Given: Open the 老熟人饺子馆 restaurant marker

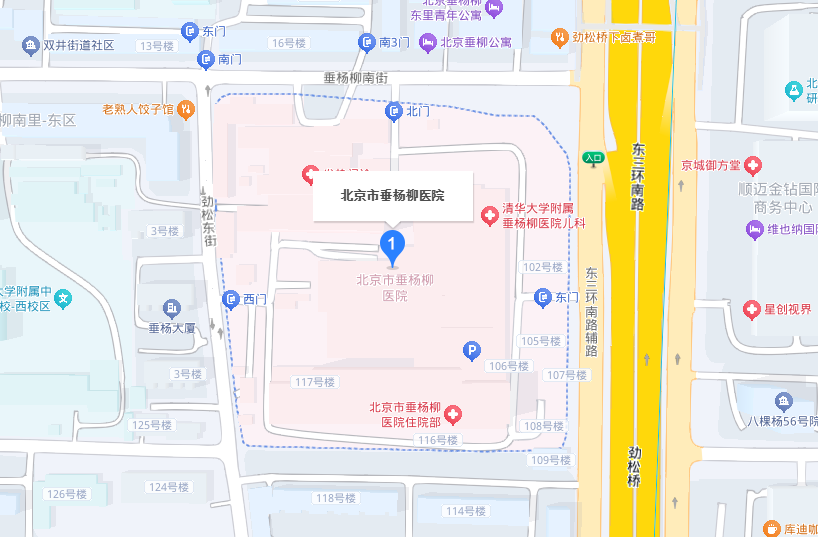Looking at the screenshot, I should point(186,109).
